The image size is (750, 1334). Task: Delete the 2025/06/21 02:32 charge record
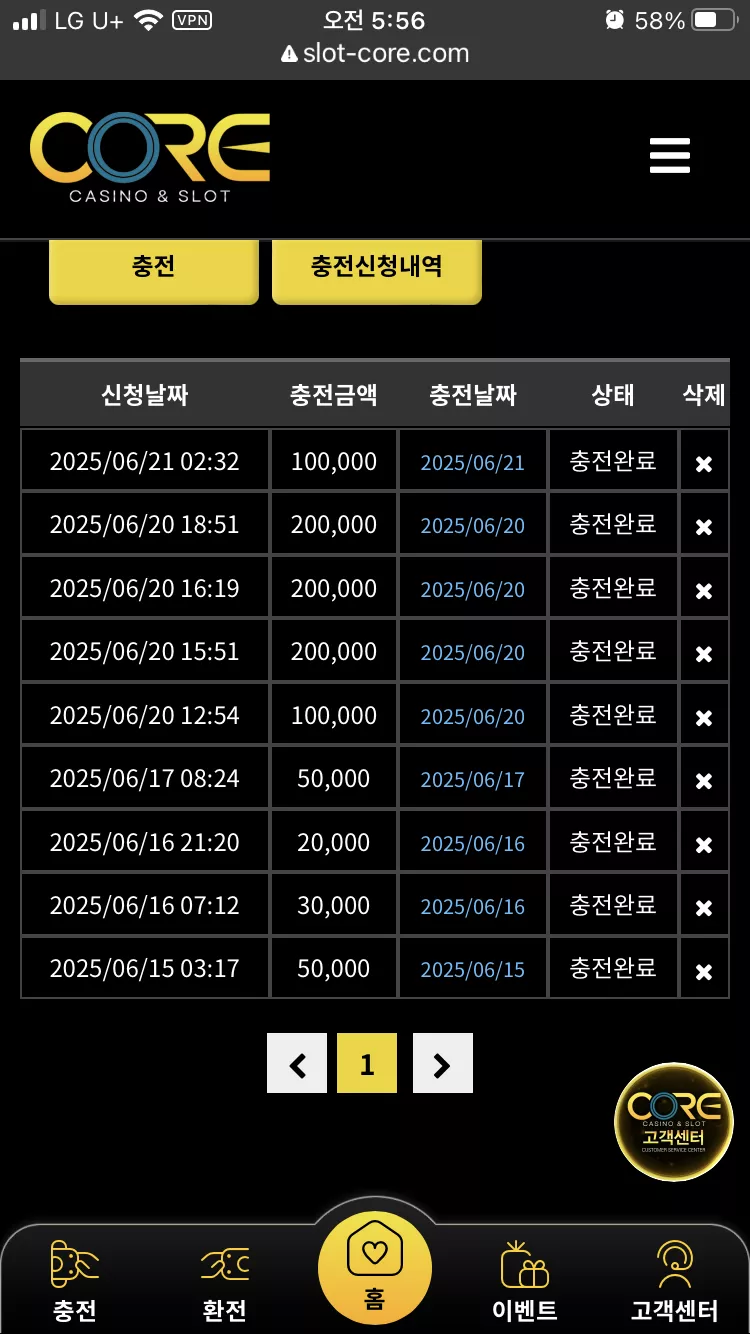[x=704, y=463]
